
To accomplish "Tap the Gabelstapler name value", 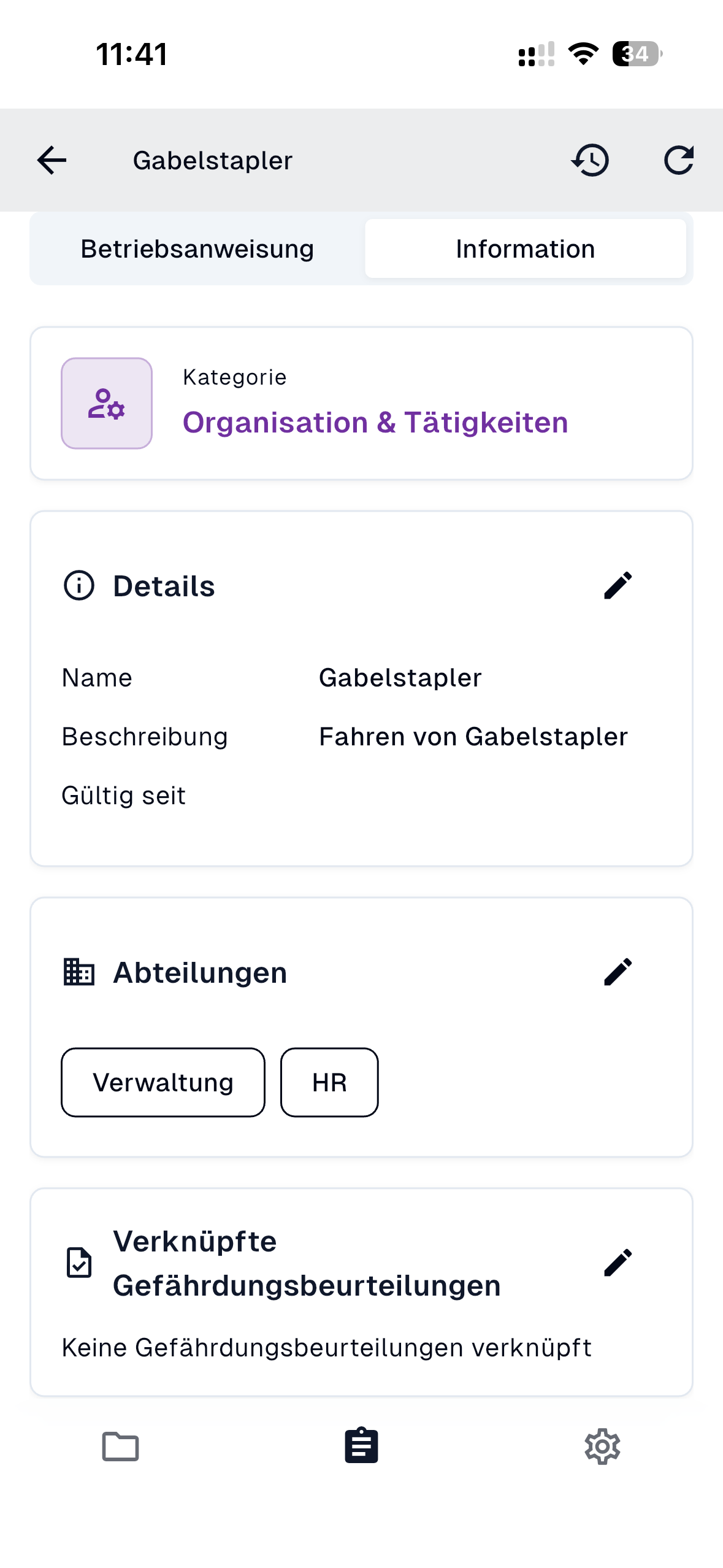I will tap(400, 677).
